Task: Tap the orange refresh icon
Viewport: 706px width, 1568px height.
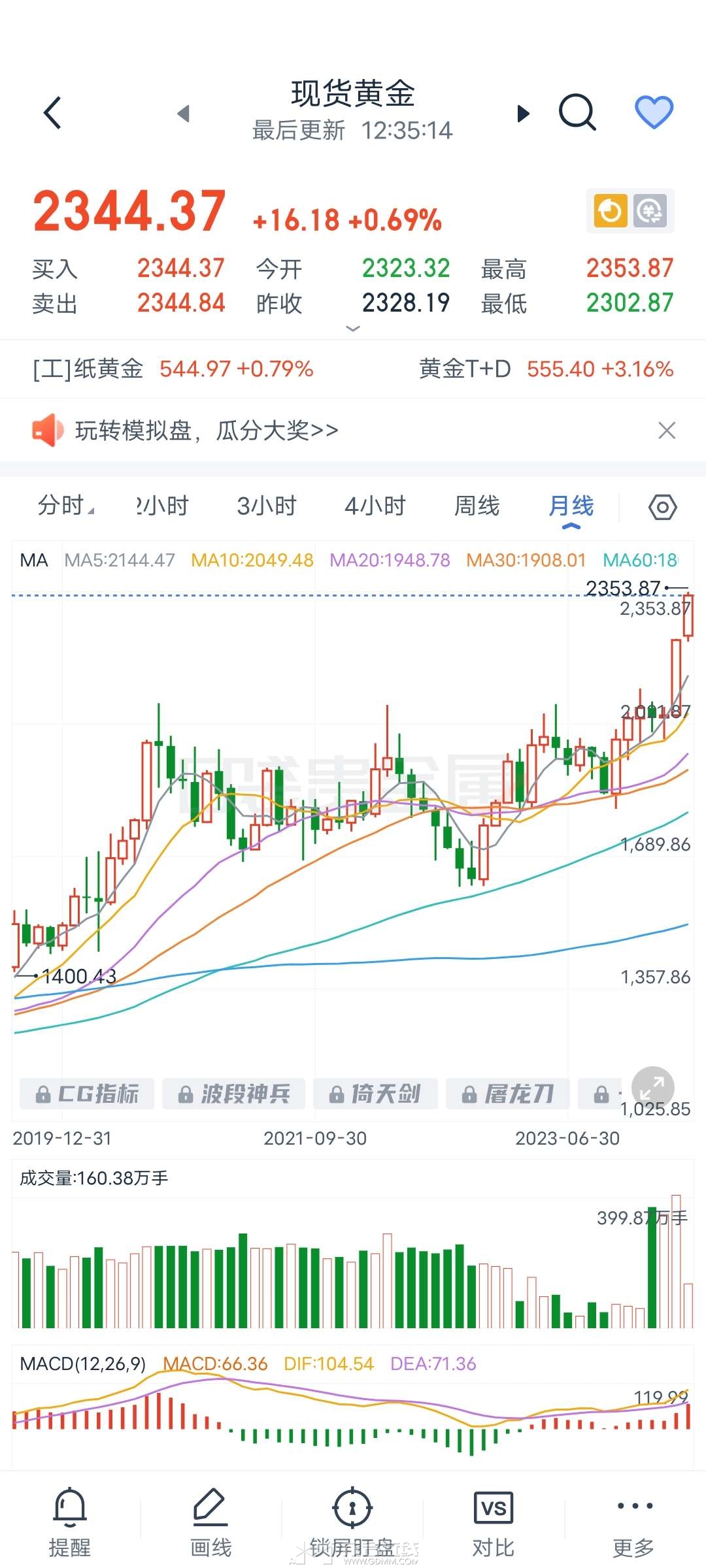Action: 611,211
